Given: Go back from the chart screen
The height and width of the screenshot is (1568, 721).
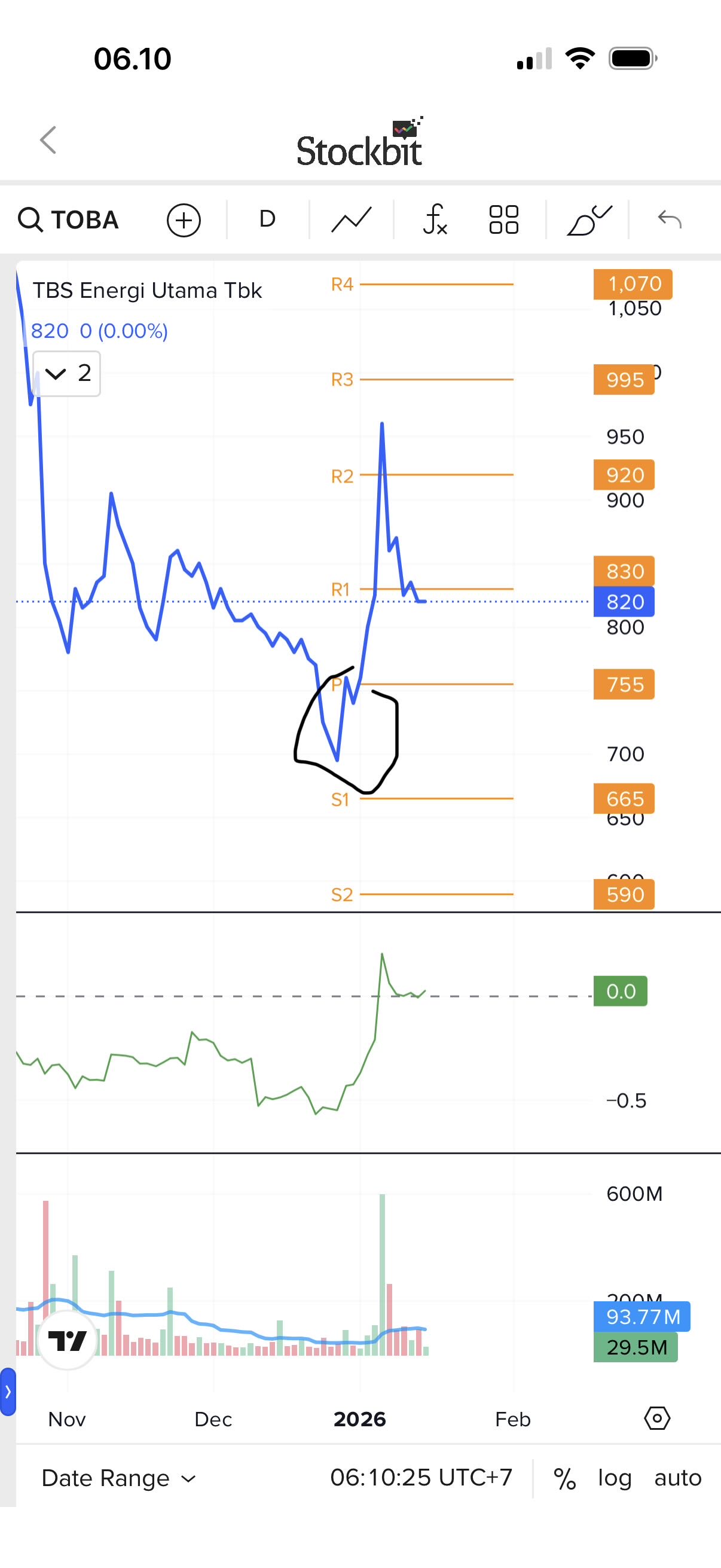Looking at the screenshot, I should point(48,141).
